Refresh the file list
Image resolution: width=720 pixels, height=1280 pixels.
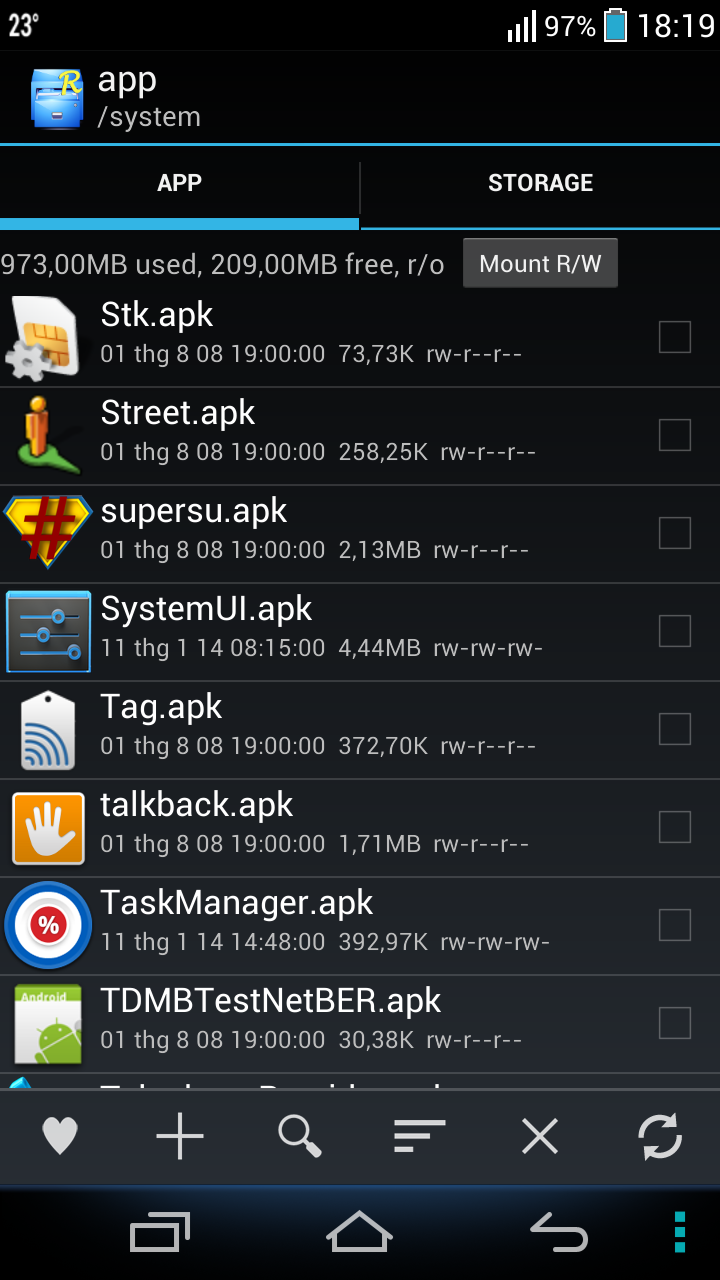pos(660,1136)
